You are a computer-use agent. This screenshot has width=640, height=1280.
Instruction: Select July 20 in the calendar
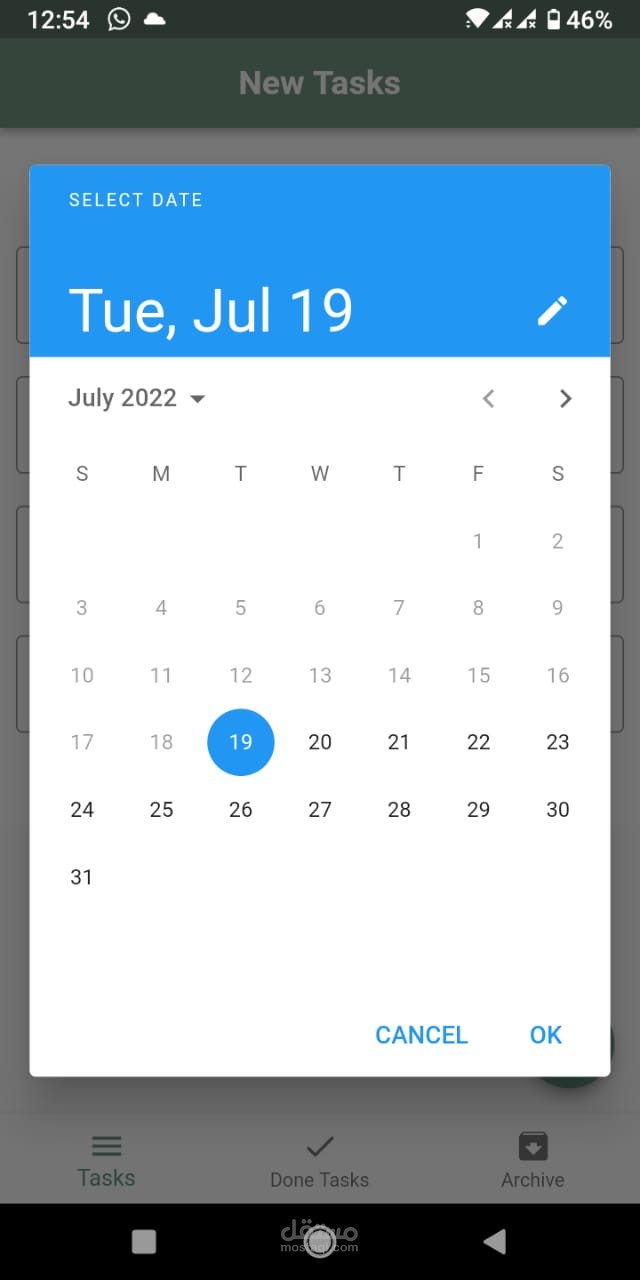point(320,742)
